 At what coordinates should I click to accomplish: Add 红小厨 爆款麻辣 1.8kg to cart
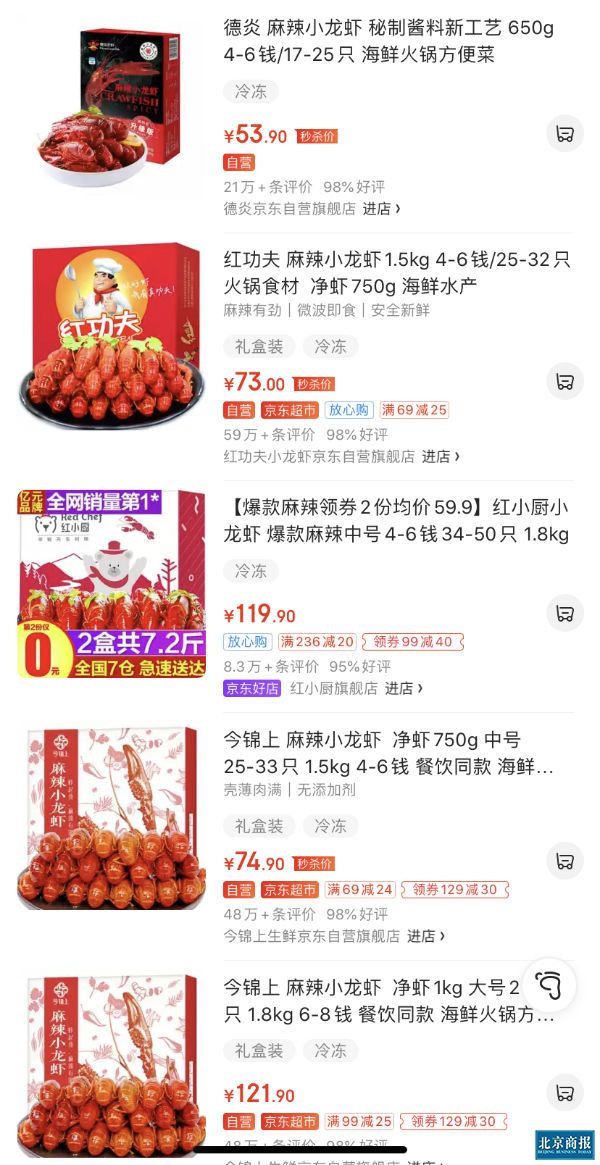[565, 613]
